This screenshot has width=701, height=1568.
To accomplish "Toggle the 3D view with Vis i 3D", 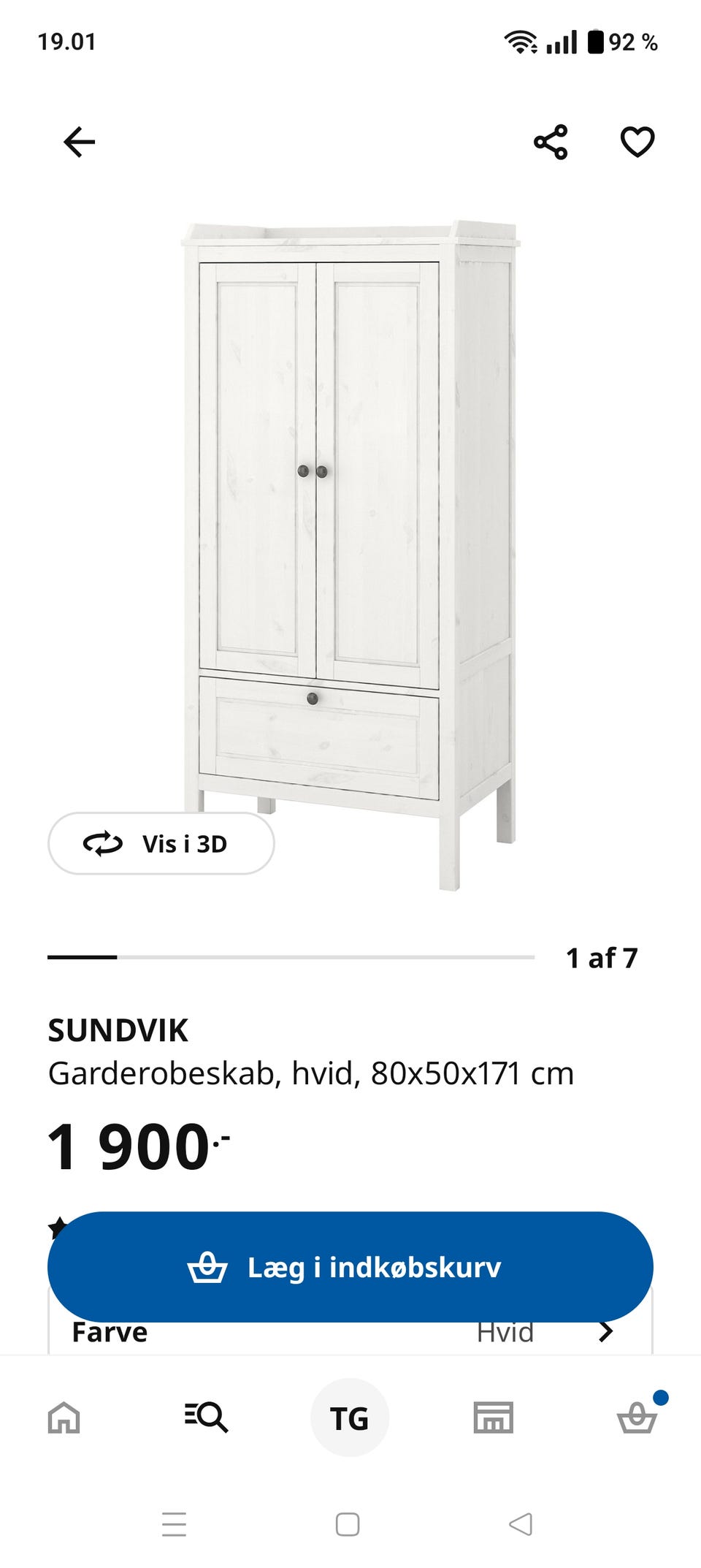I will (x=161, y=845).
